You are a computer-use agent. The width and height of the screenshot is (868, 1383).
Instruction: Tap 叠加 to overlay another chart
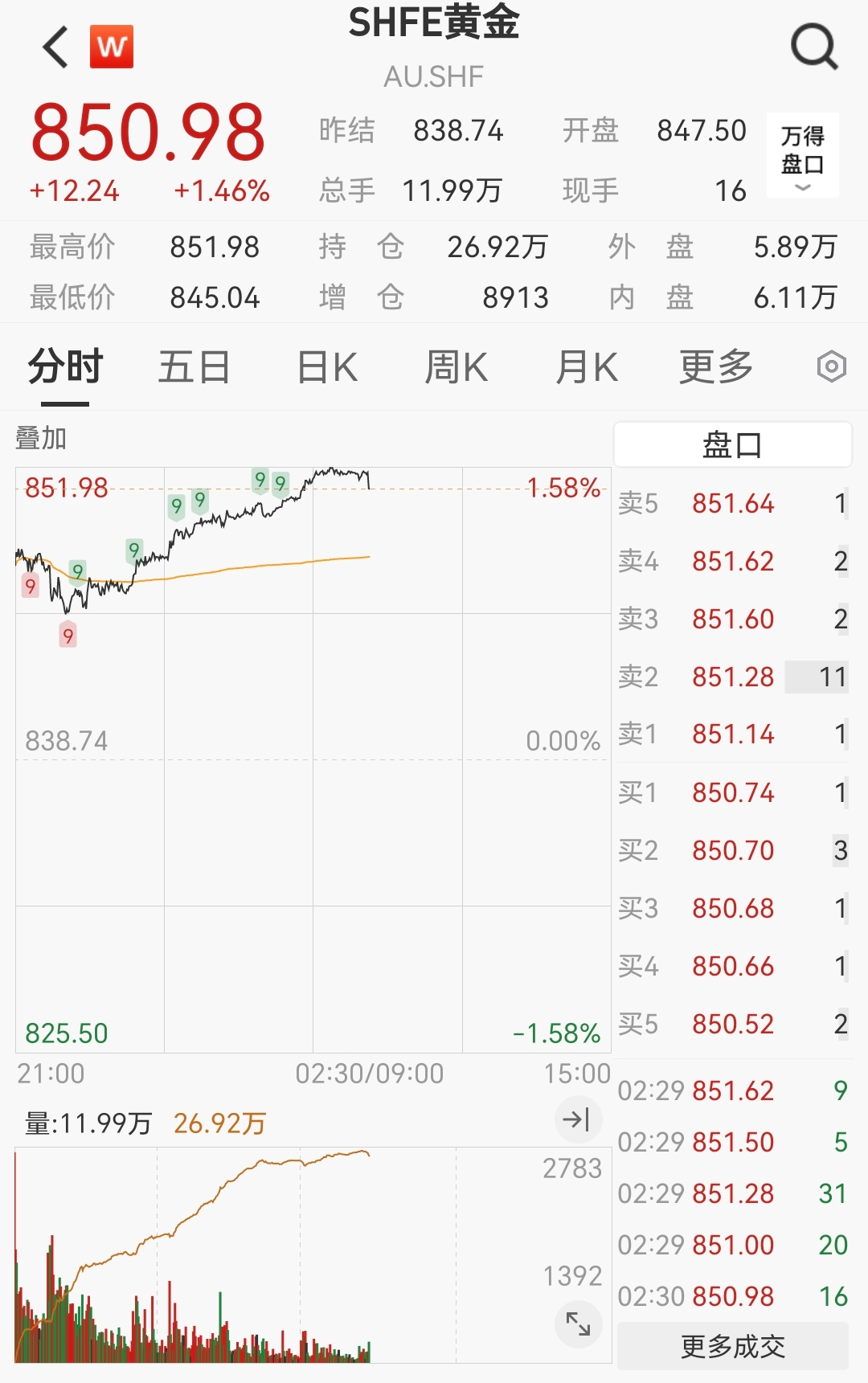pos(41,438)
